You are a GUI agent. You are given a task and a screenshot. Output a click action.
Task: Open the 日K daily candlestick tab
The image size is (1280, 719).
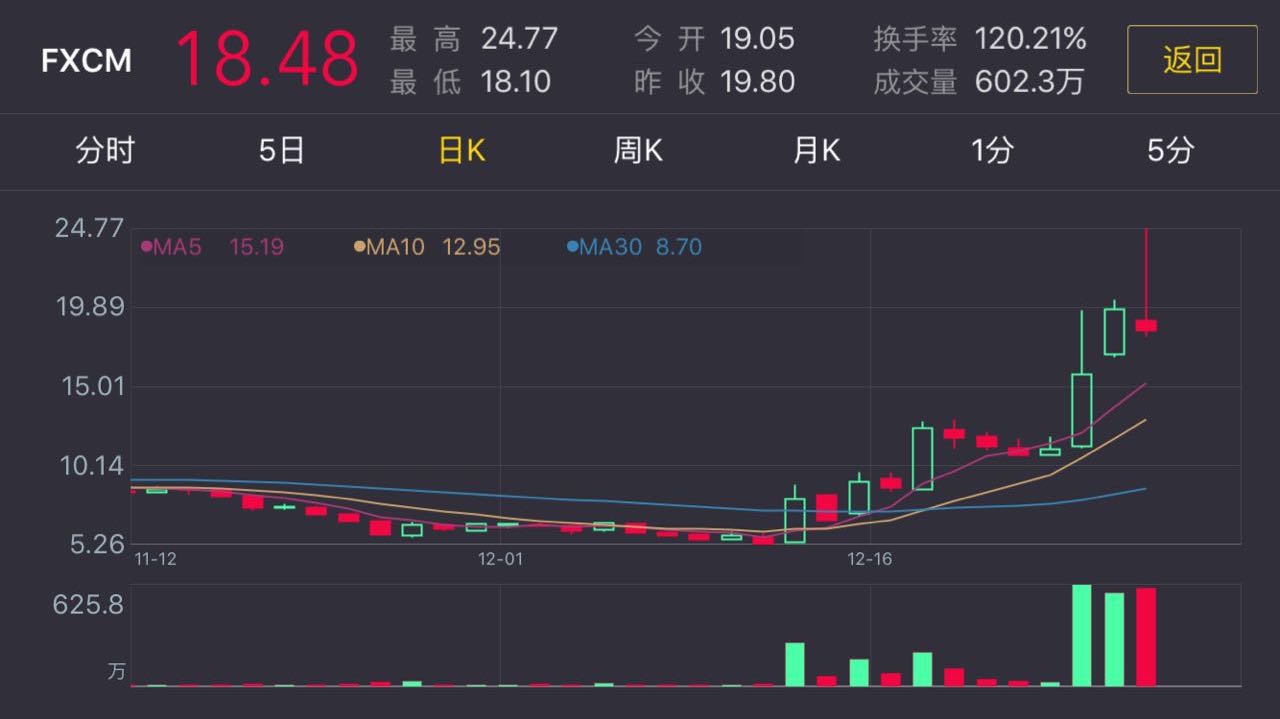click(462, 151)
